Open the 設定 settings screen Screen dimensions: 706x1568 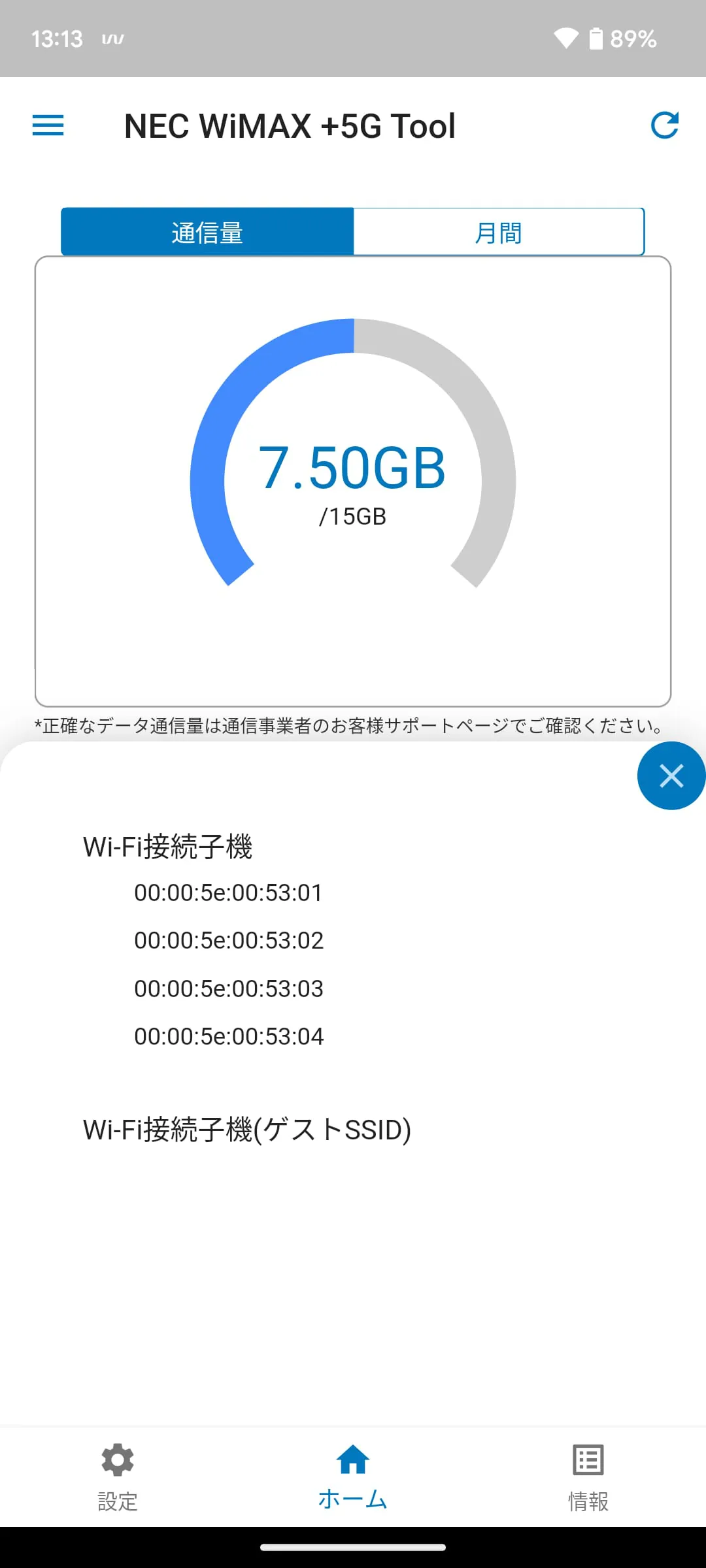pos(118,1477)
